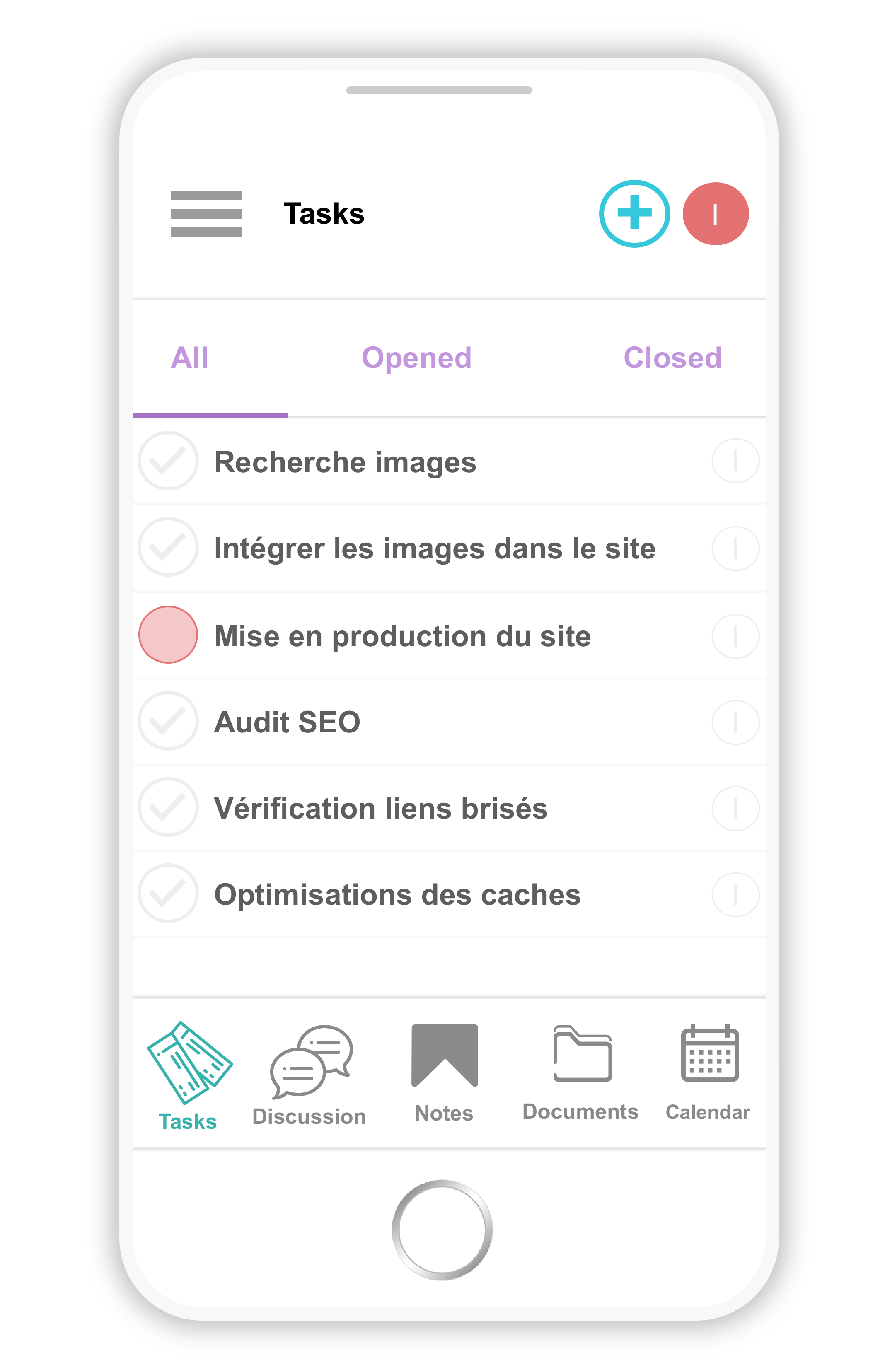Go to the Discussion section

coord(310,1075)
